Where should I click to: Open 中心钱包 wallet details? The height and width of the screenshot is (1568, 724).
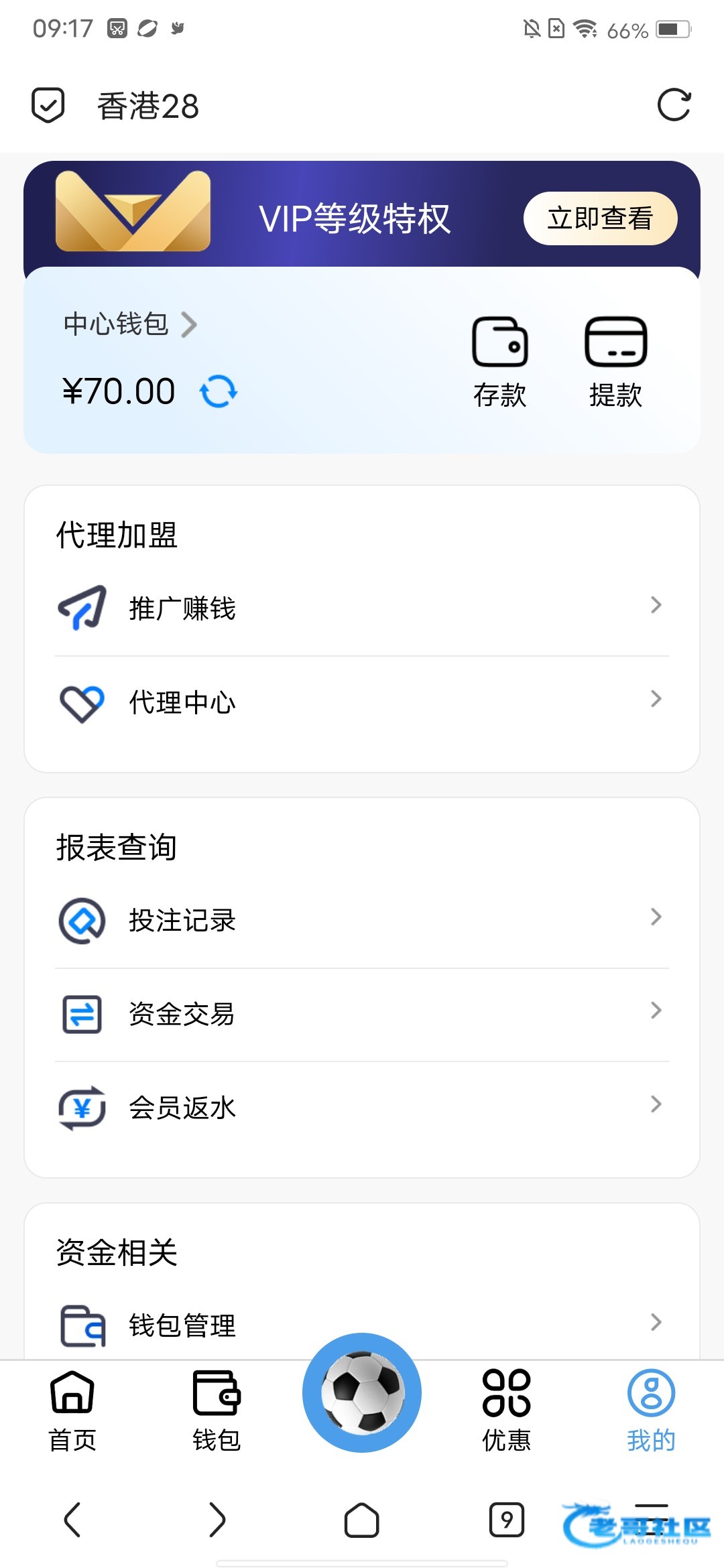pyautogui.click(x=130, y=324)
